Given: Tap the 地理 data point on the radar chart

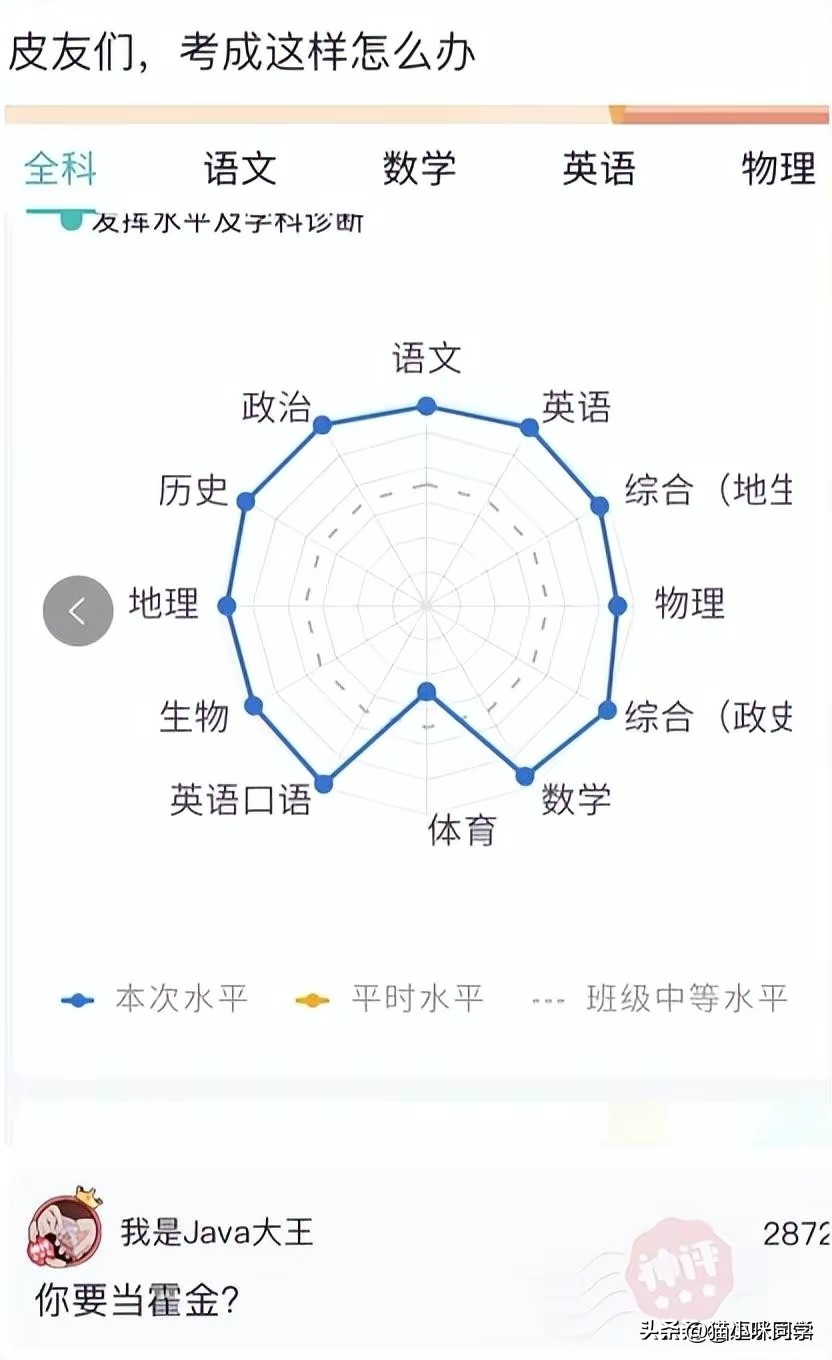Looking at the screenshot, I should 227,604.
